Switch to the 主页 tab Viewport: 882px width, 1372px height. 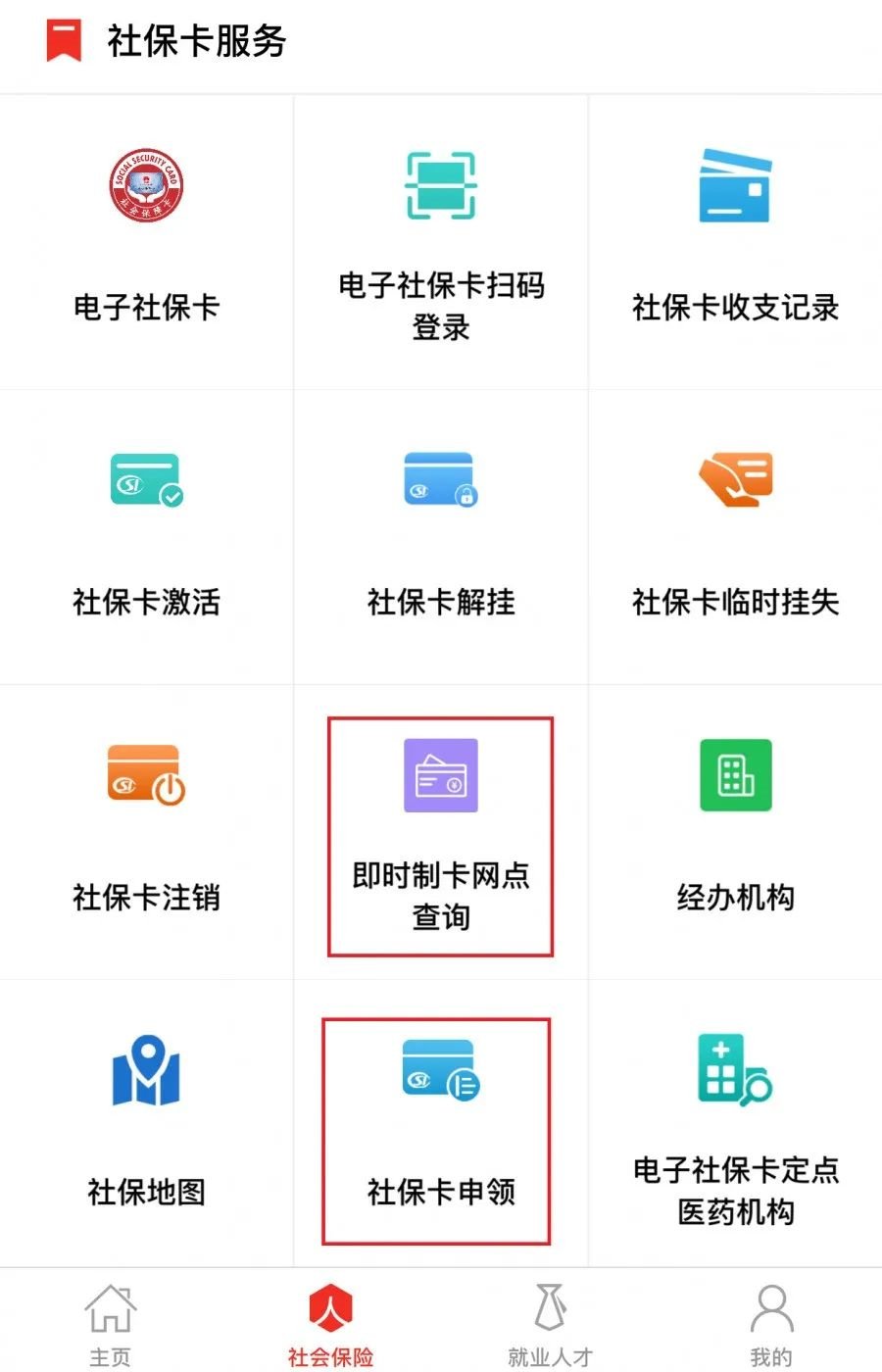click(110, 1323)
